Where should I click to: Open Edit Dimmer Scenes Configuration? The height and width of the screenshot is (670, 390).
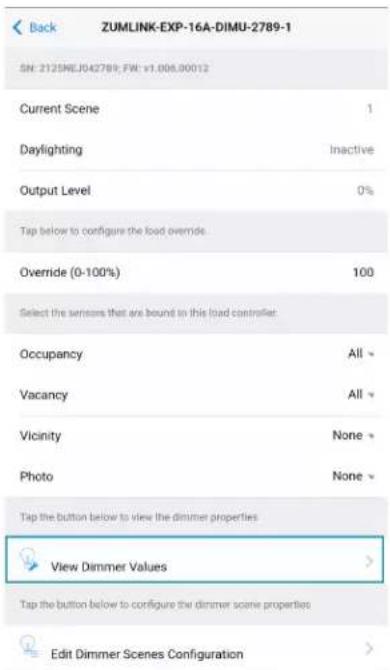pyautogui.click(x=196, y=649)
